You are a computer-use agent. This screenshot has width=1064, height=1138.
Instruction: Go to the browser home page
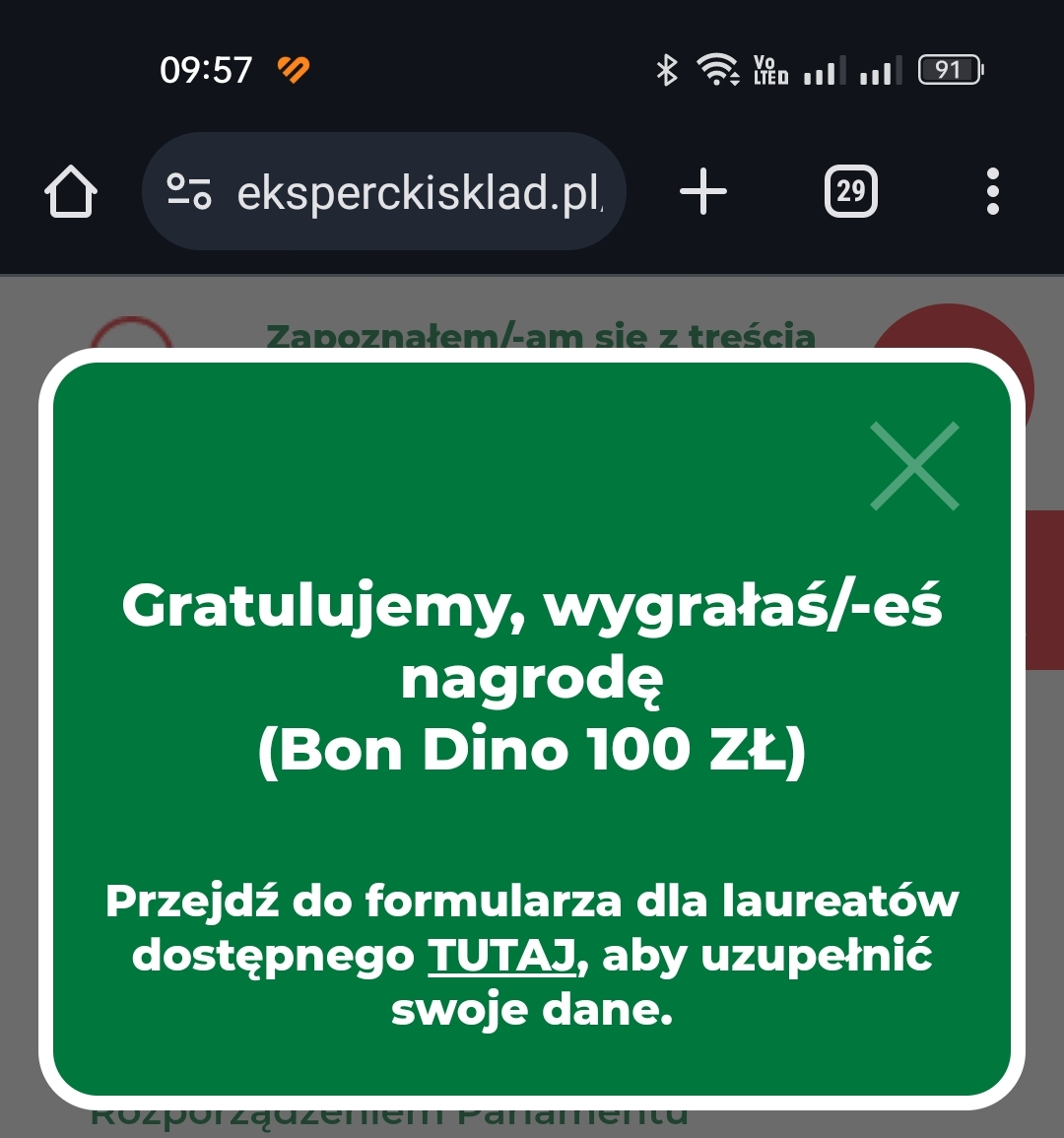click(71, 191)
